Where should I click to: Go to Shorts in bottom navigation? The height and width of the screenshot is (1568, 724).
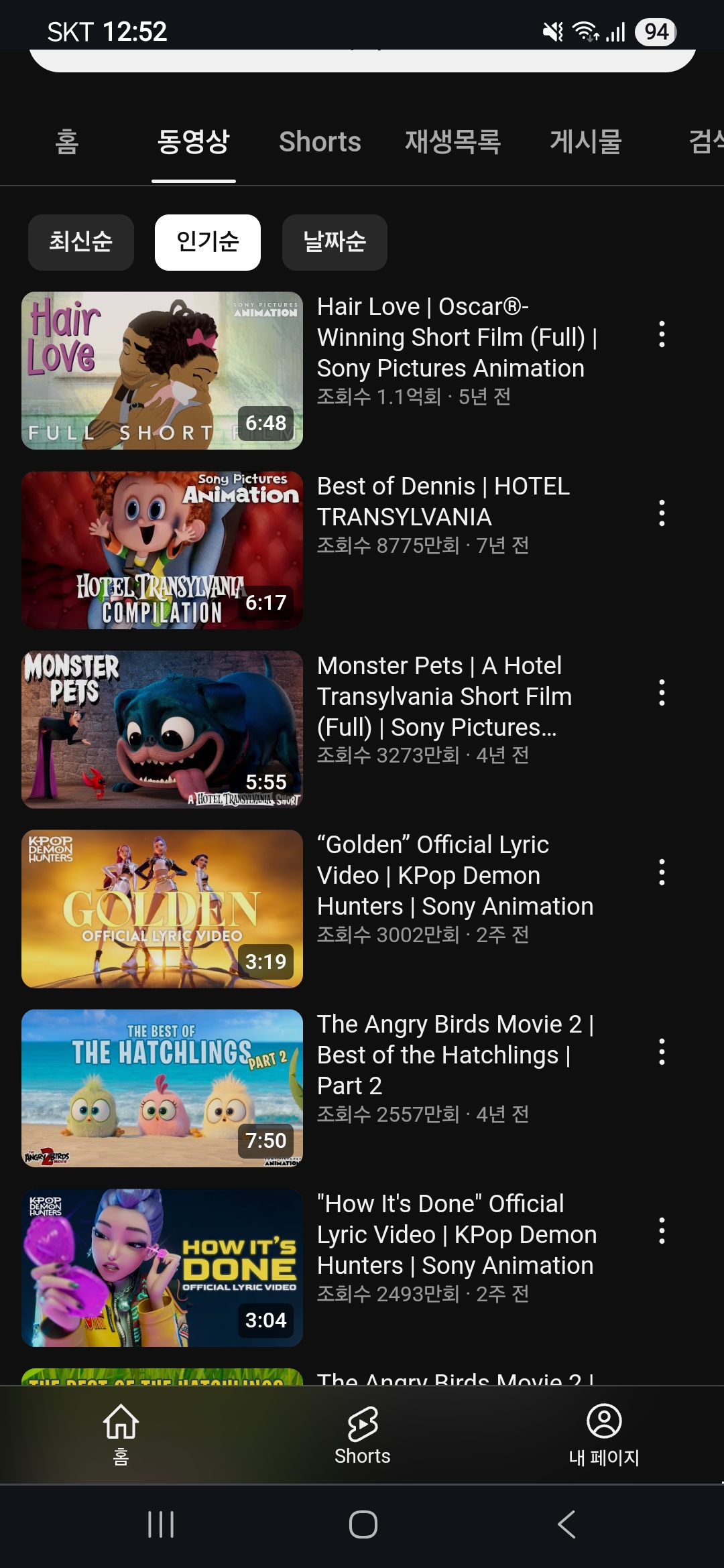362,1435
